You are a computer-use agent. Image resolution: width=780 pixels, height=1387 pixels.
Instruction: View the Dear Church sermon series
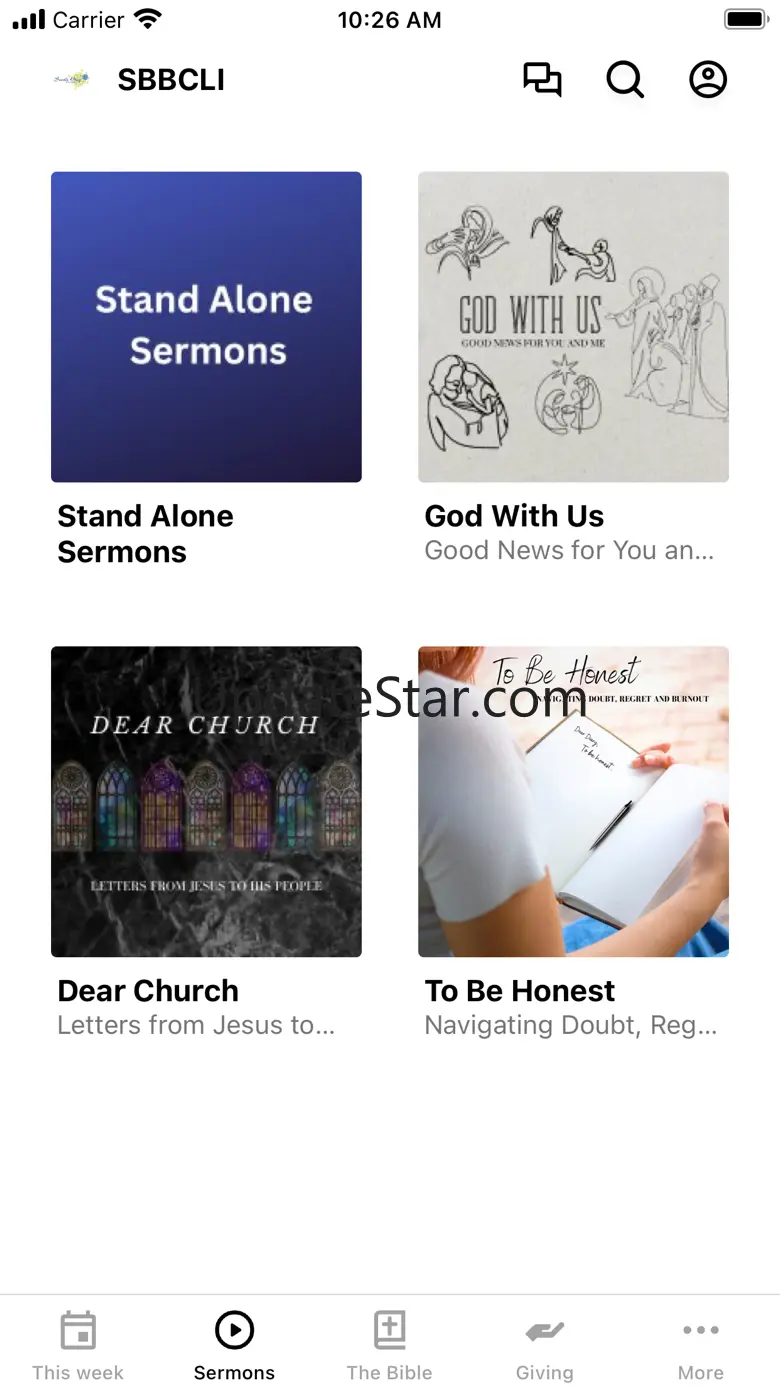tap(206, 801)
